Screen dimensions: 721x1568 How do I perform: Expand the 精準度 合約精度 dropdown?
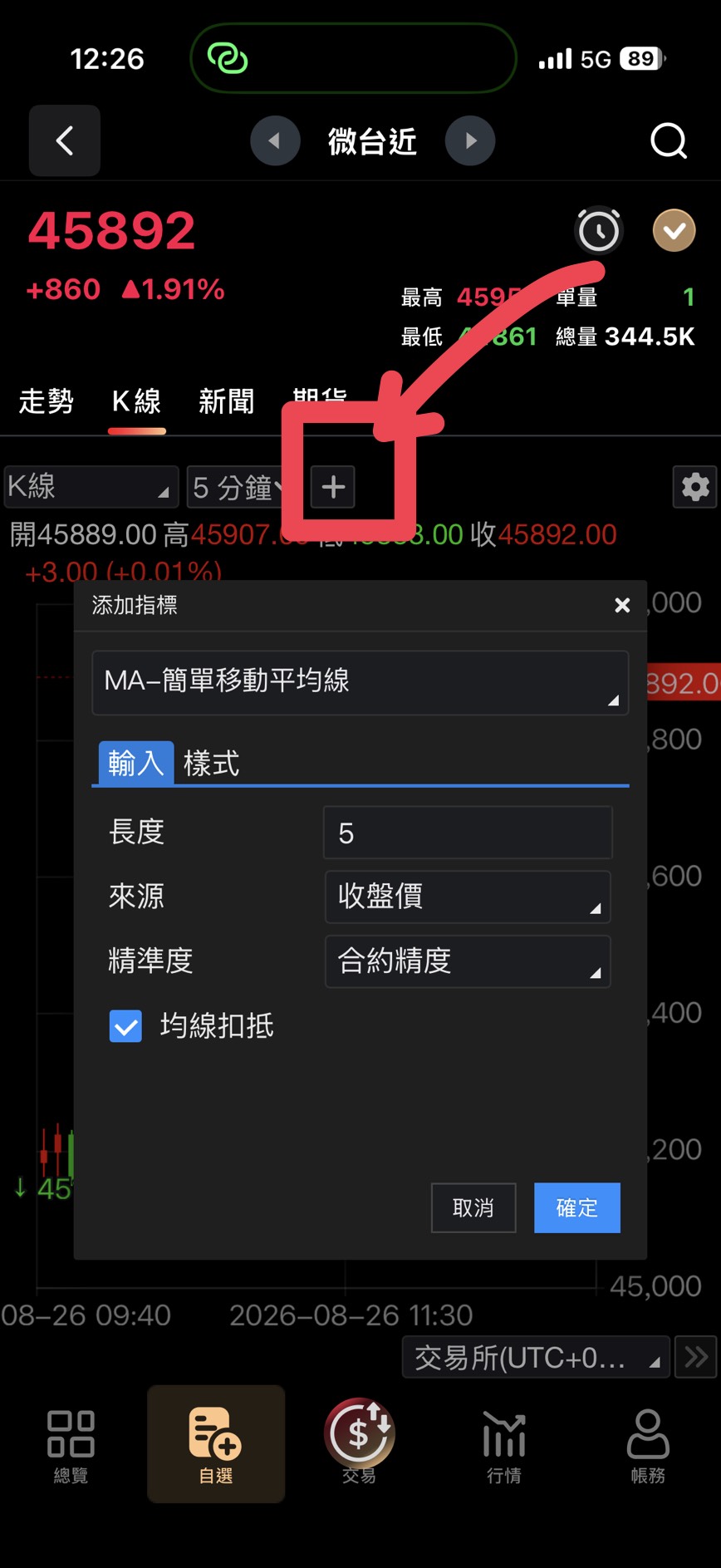pyautogui.click(x=468, y=961)
